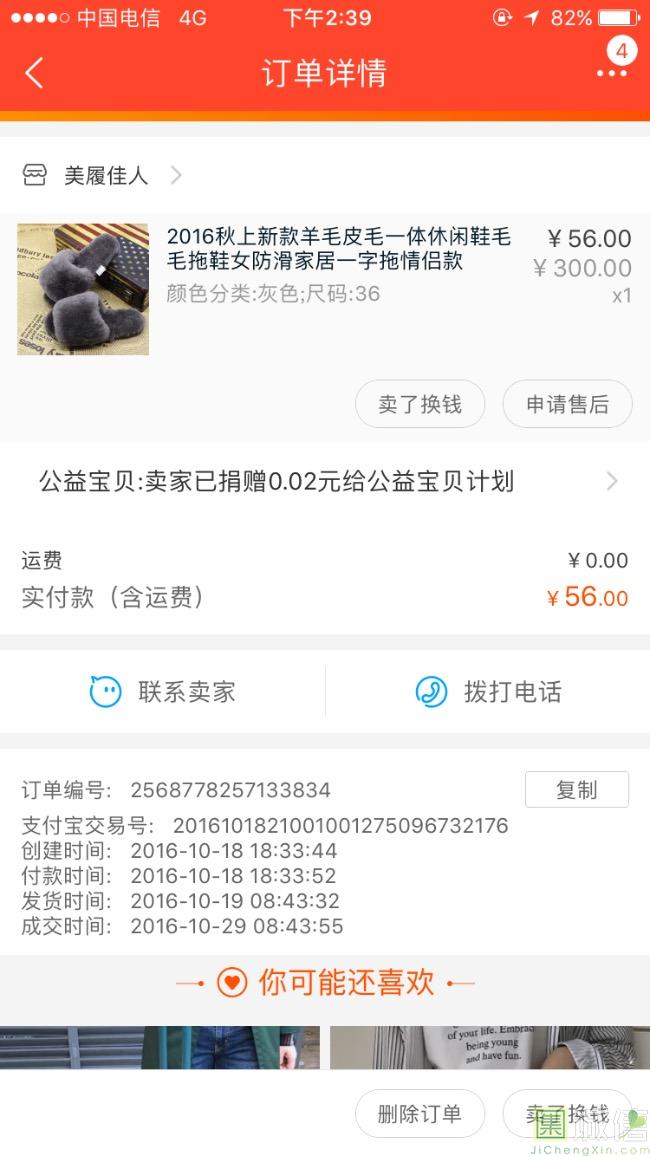This screenshot has width=650, height=1156.
Task: Open the wool slippers product item
Action: (324, 289)
